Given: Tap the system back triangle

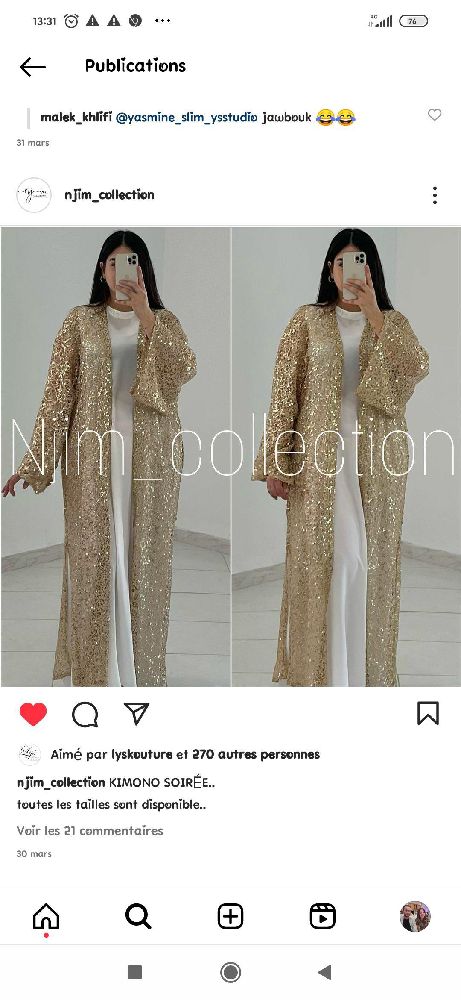Looking at the screenshot, I should [325, 972].
